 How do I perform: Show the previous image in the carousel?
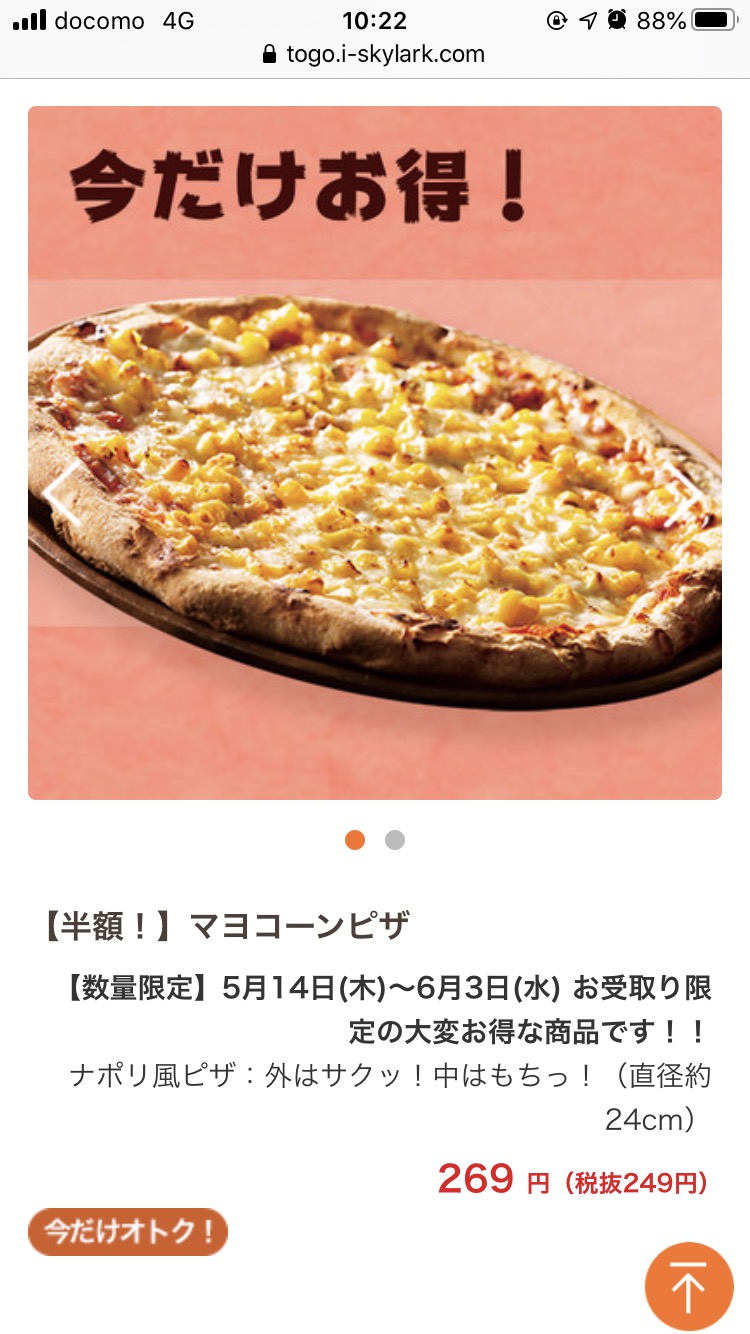pos(64,494)
